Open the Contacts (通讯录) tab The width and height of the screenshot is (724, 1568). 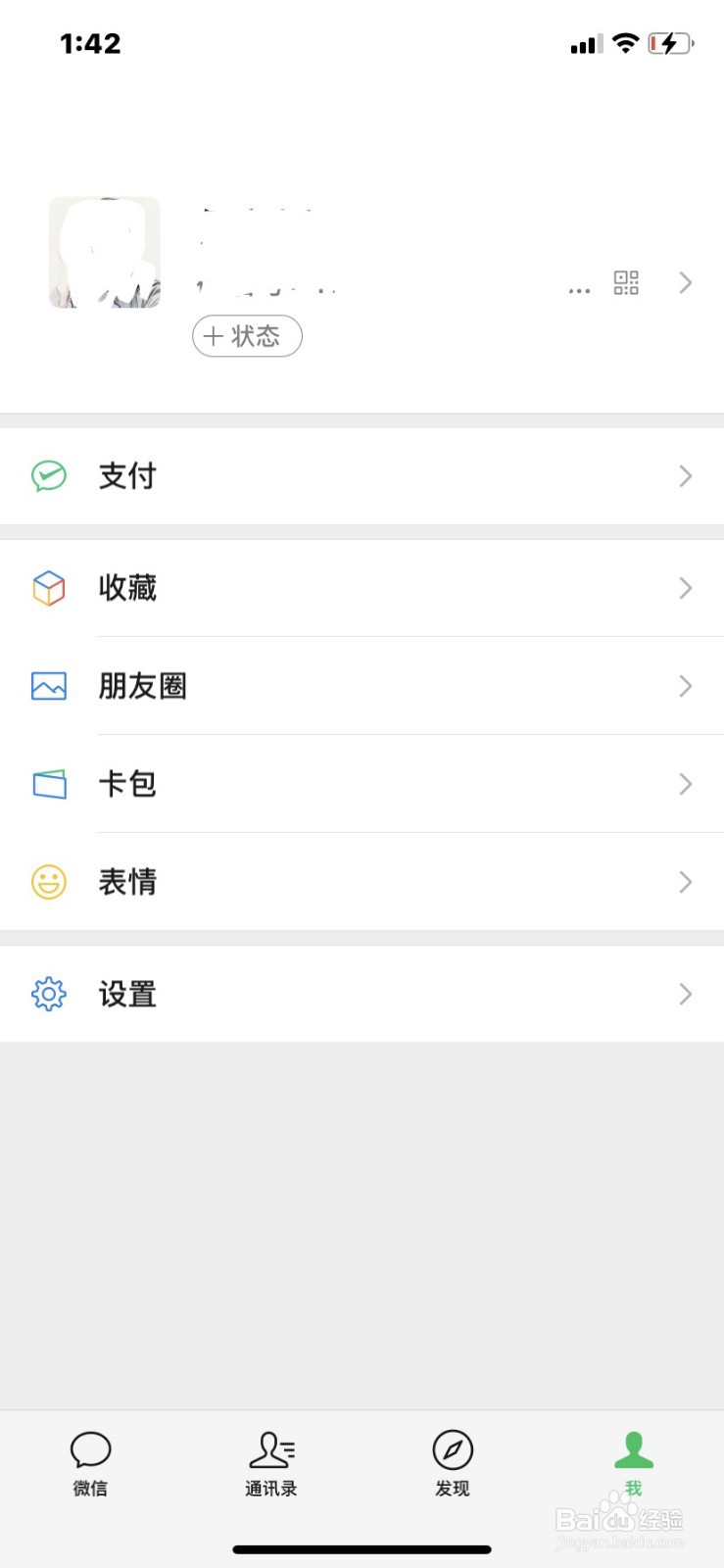tap(271, 1462)
